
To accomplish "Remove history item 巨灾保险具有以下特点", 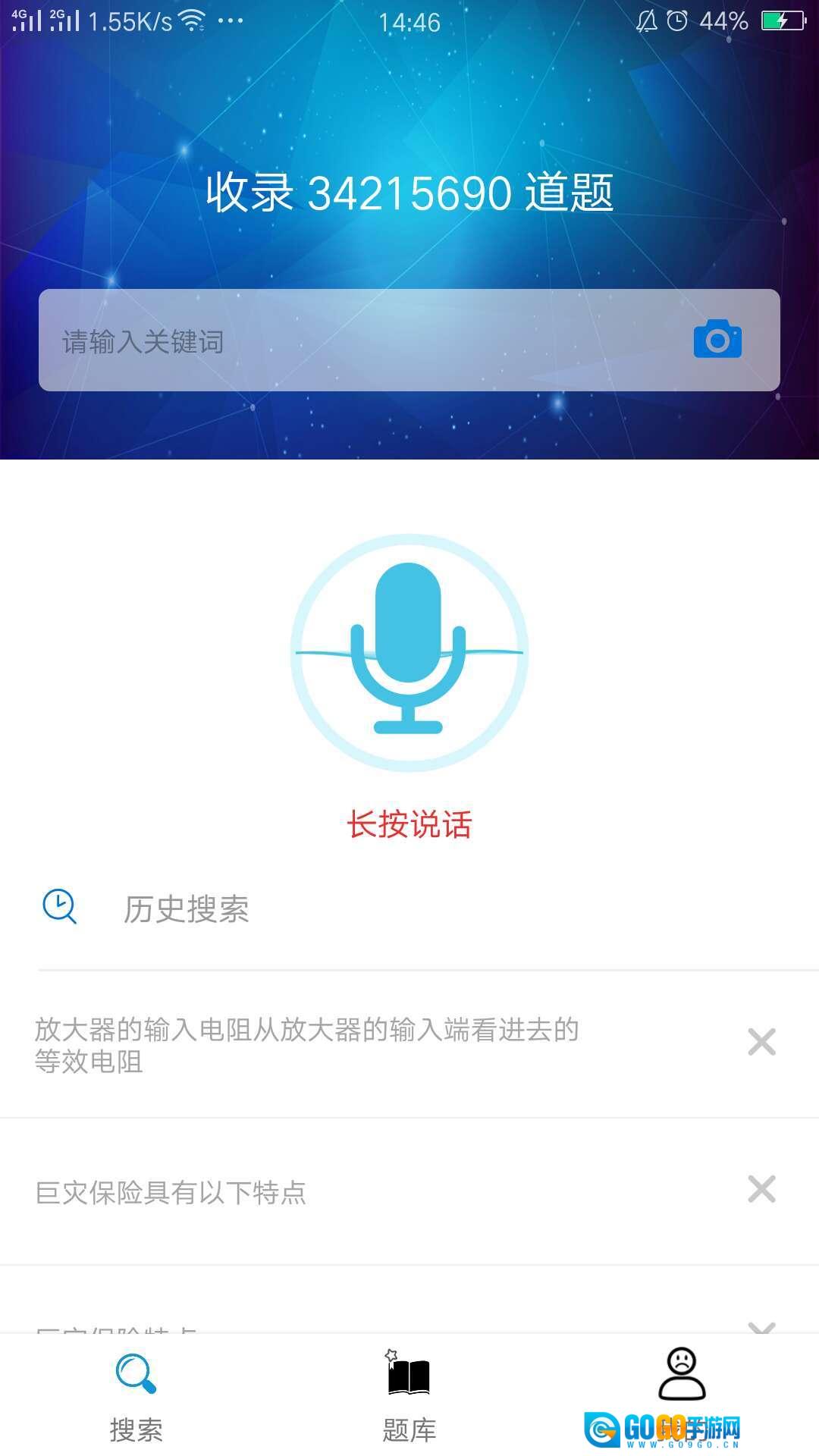I will click(x=761, y=1189).
